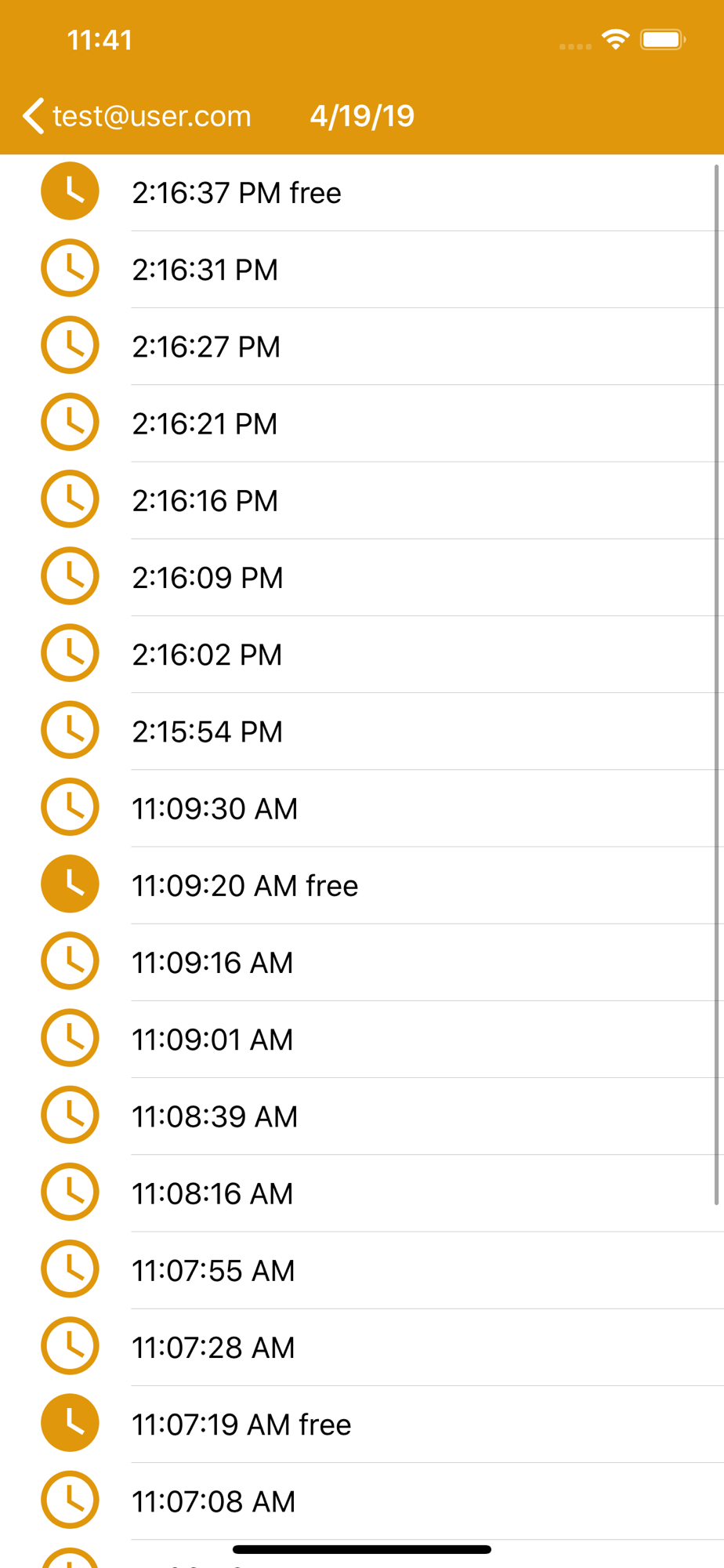Select the 2:16:02 PM row
Screen dimensions: 724x1568
click(362, 655)
